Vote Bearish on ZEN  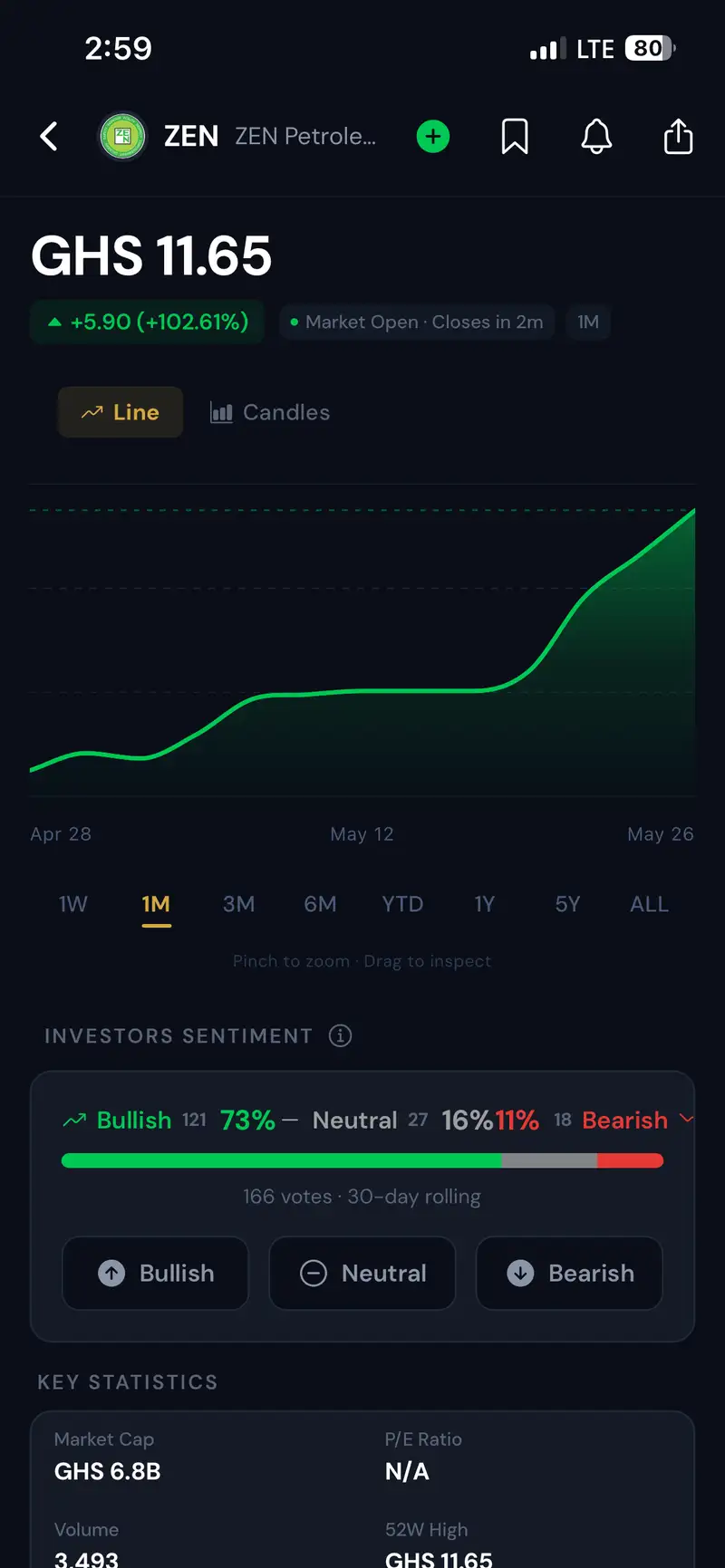(x=569, y=1273)
